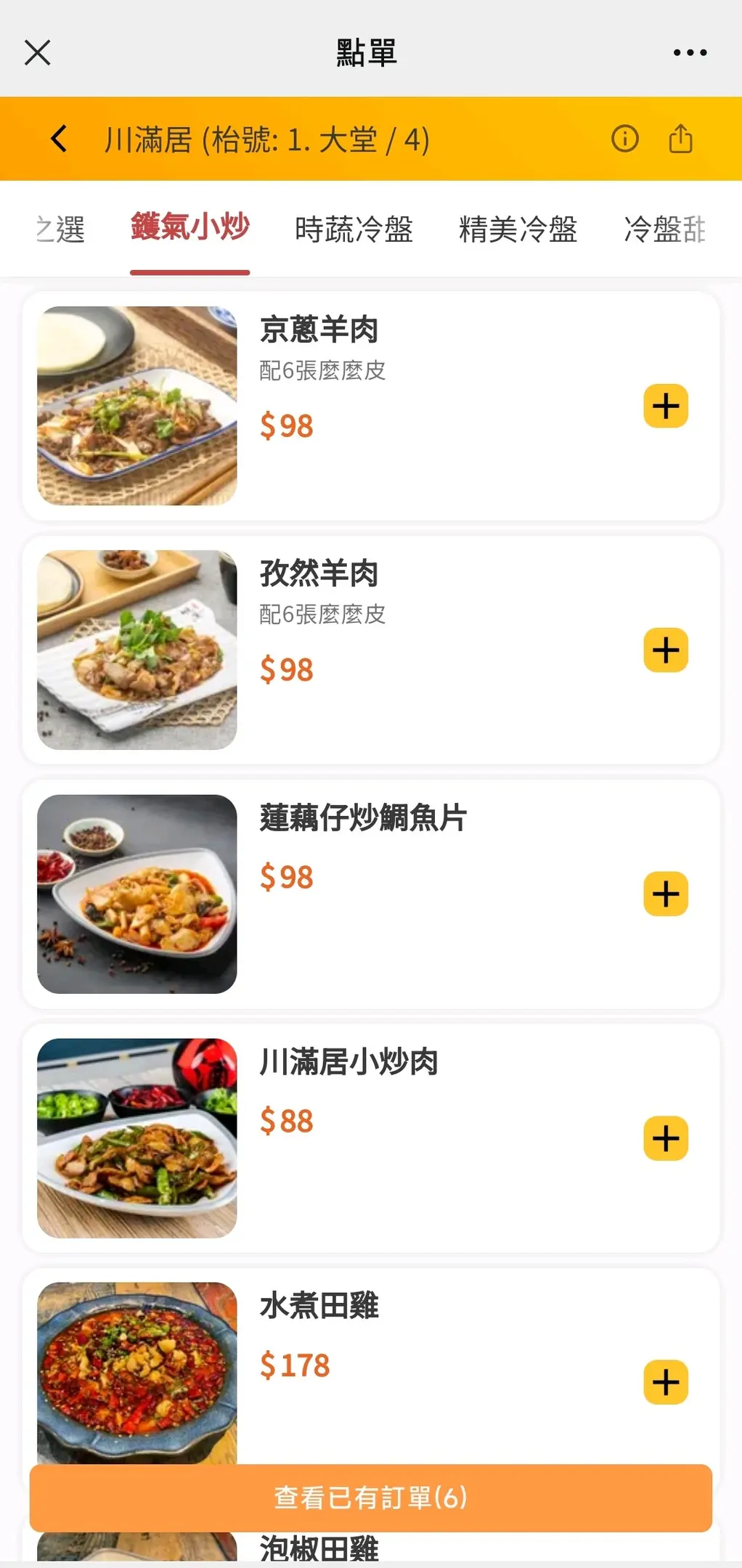
Task: Share this restaurant menu
Action: point(680,138)
